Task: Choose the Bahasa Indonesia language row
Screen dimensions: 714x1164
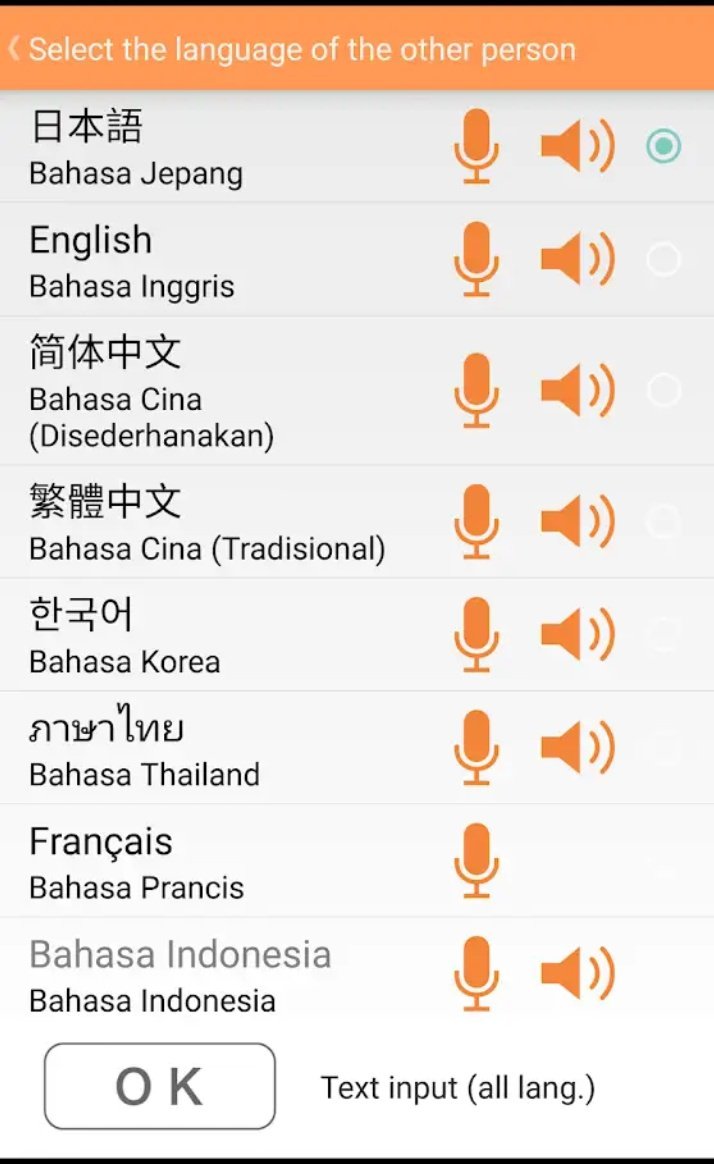Action: [x=357, y=973]
